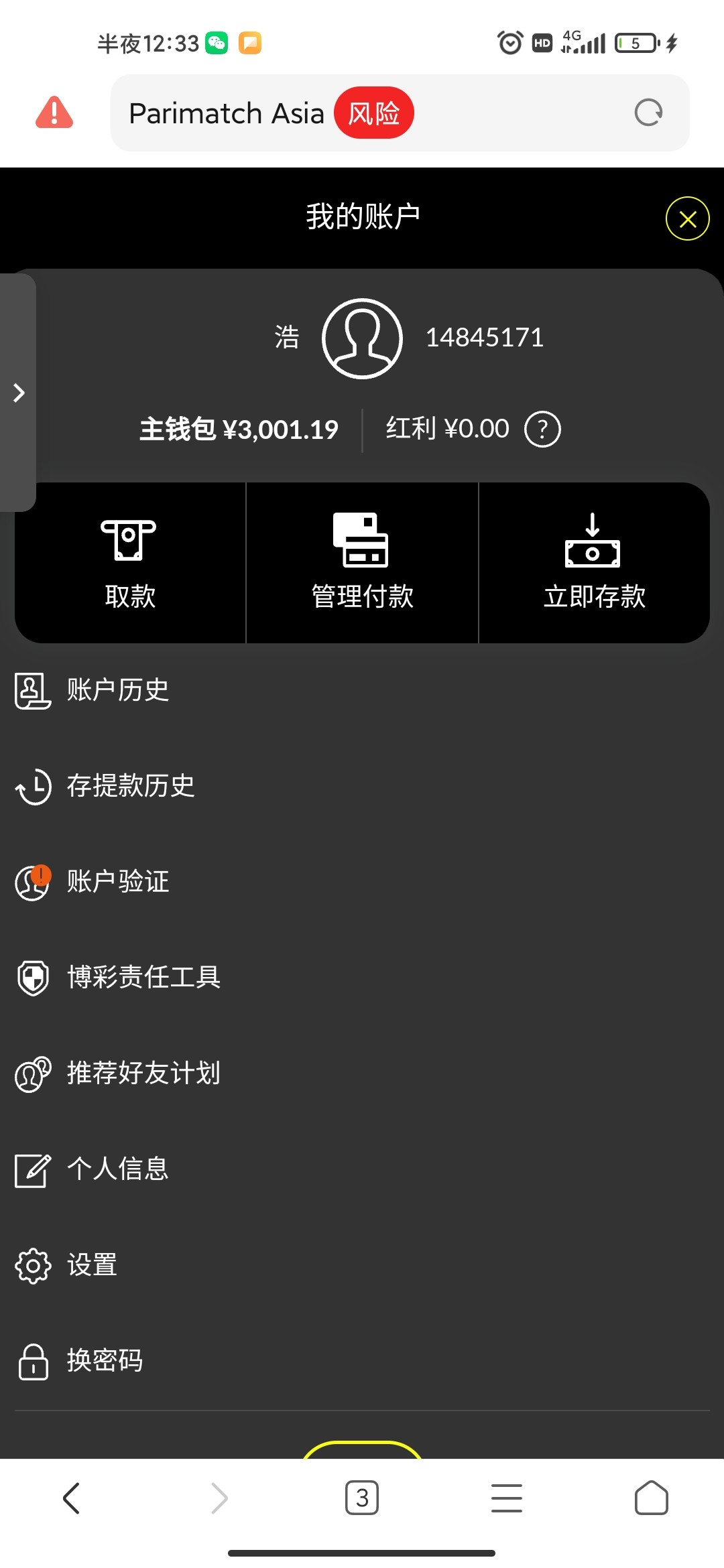The width and height of the screenshot is (724, 1568).
Task: Open 设置 settings
Action: tap(92, 1265)
